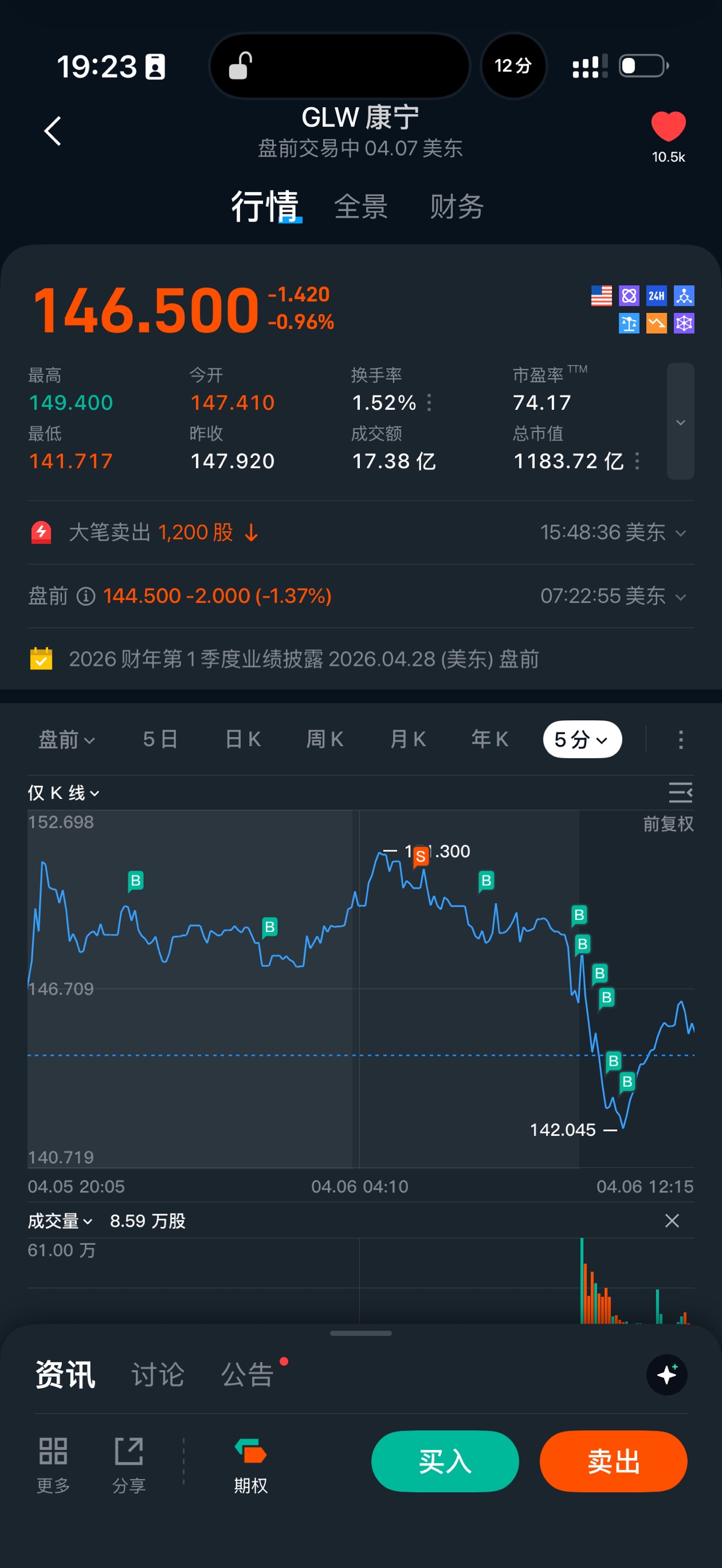Switch chart to 周K

coord(324,739)
